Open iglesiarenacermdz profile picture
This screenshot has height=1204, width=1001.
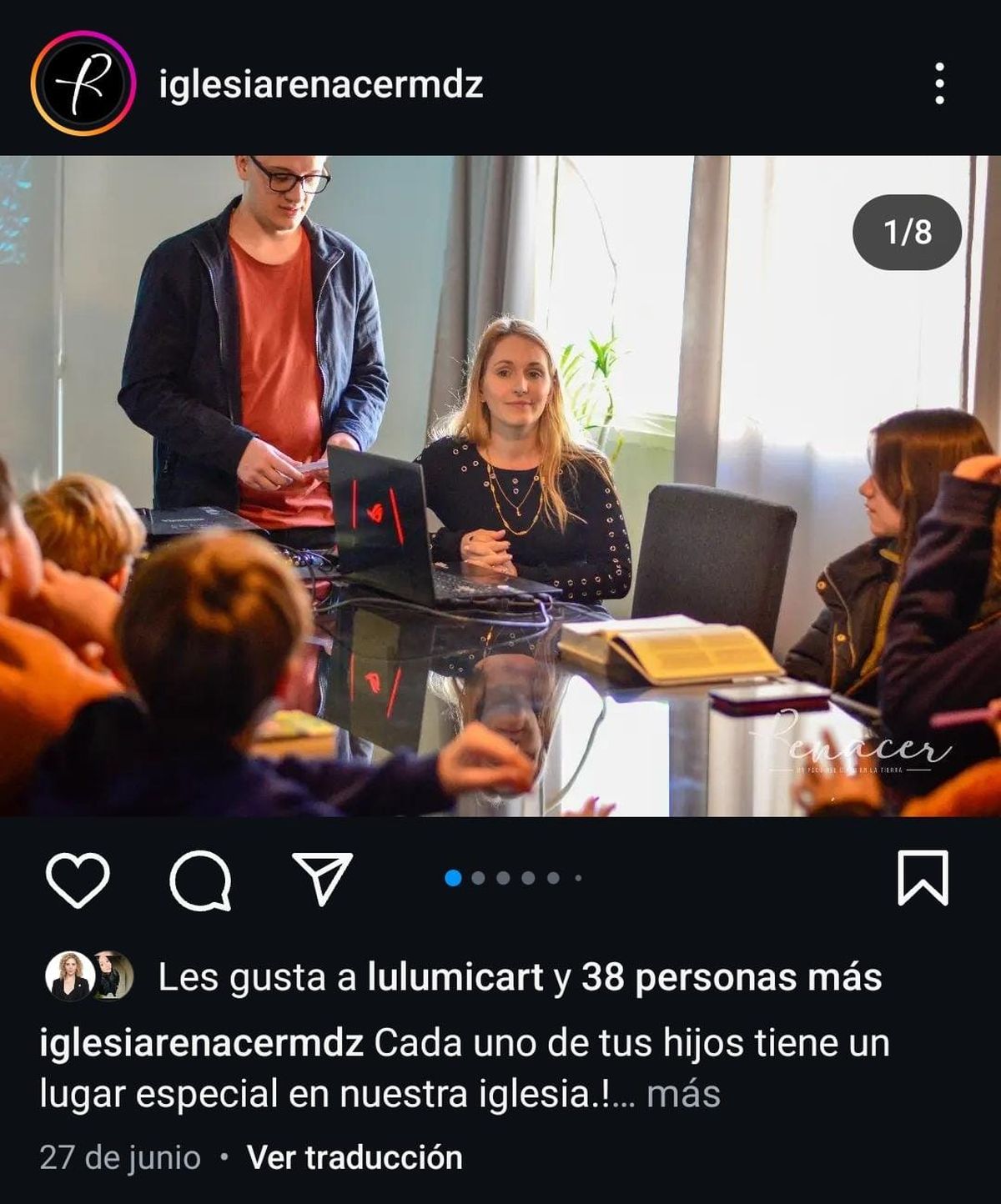coord(83,83)
